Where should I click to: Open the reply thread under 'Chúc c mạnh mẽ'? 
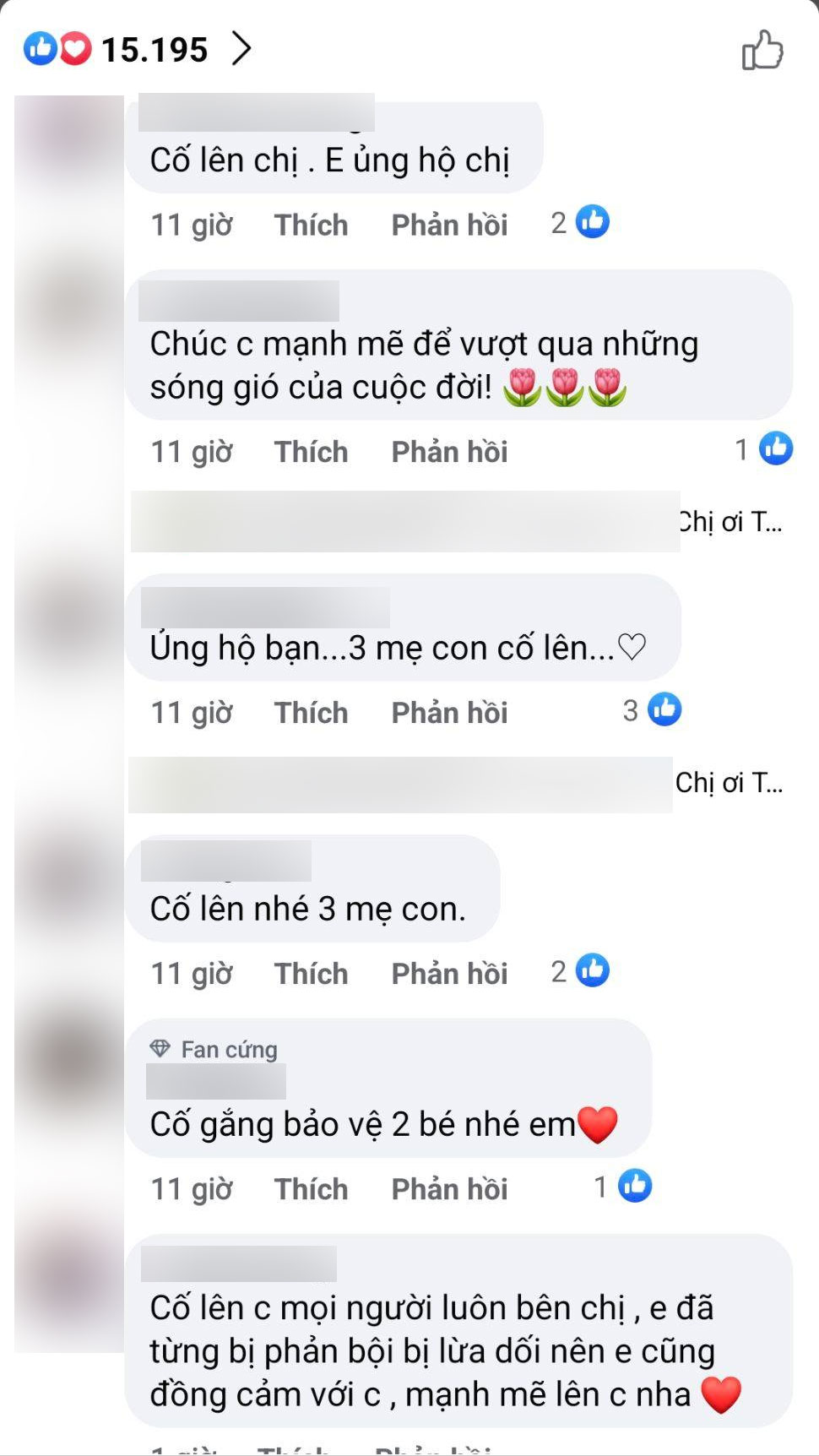(x=456, y=522)
